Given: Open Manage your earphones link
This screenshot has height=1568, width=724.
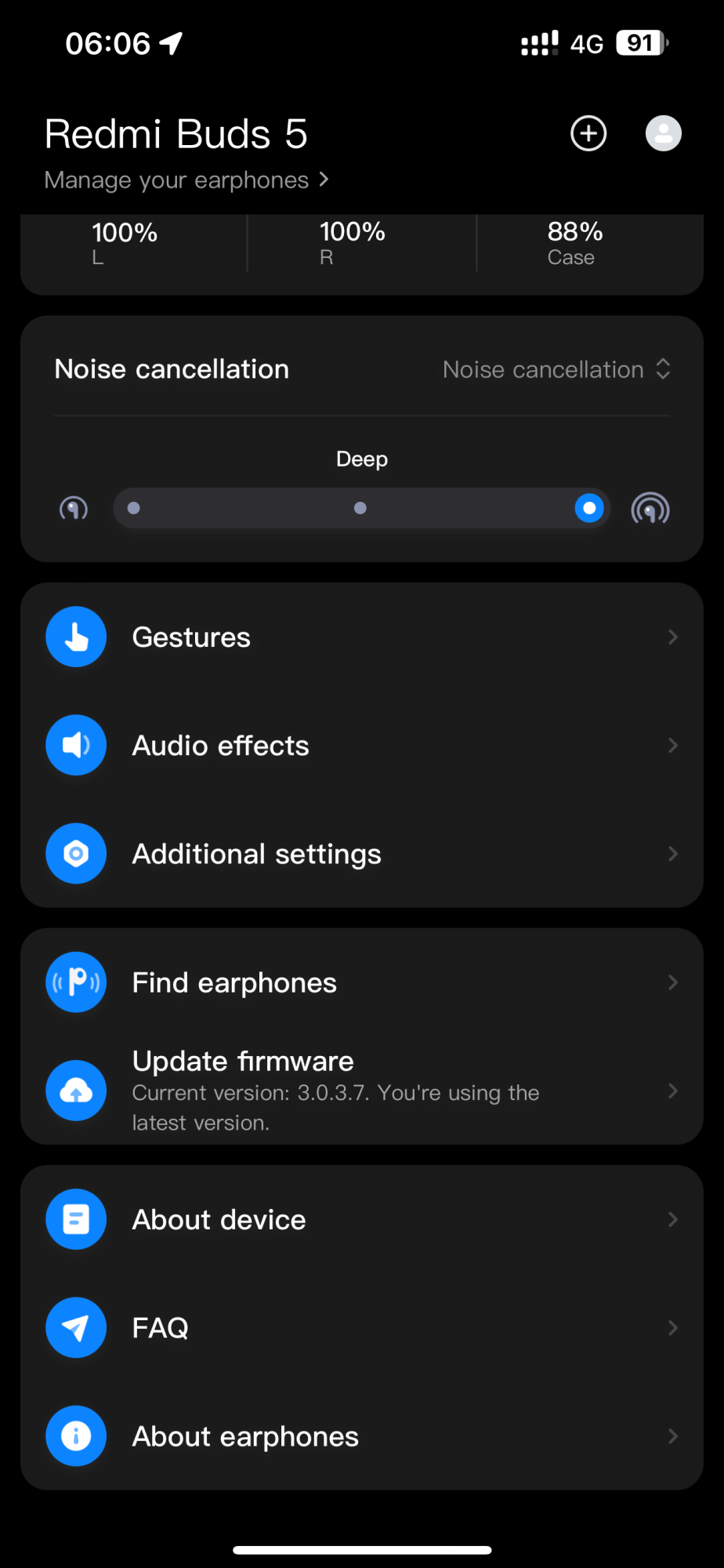Looking at the screenshot, I should 186,180.
